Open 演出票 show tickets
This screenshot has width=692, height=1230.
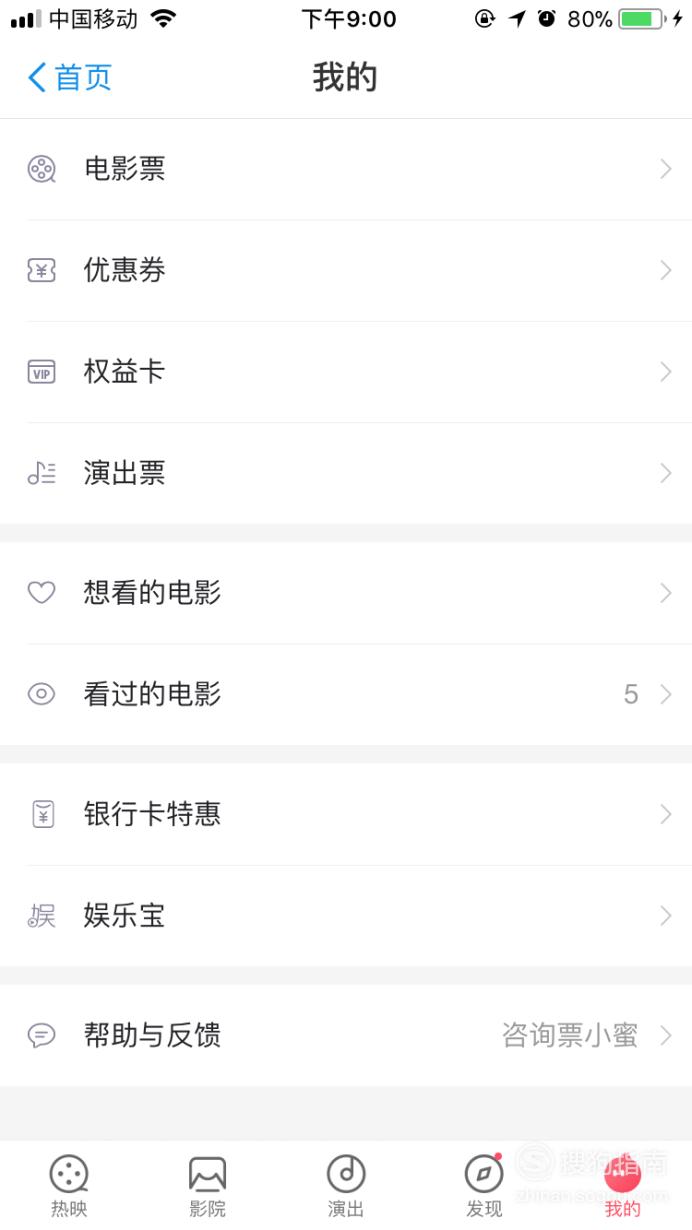tap(346, 473)
